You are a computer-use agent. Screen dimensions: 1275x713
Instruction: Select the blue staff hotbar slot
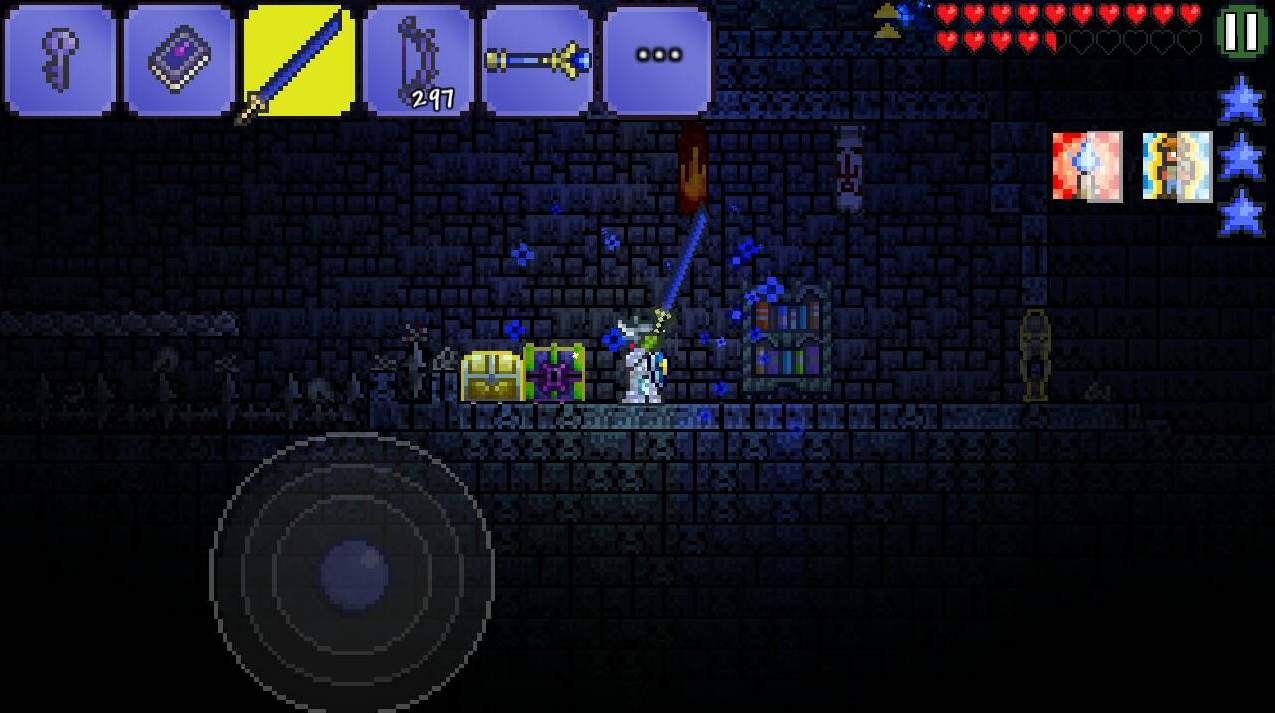click(538, 60)
